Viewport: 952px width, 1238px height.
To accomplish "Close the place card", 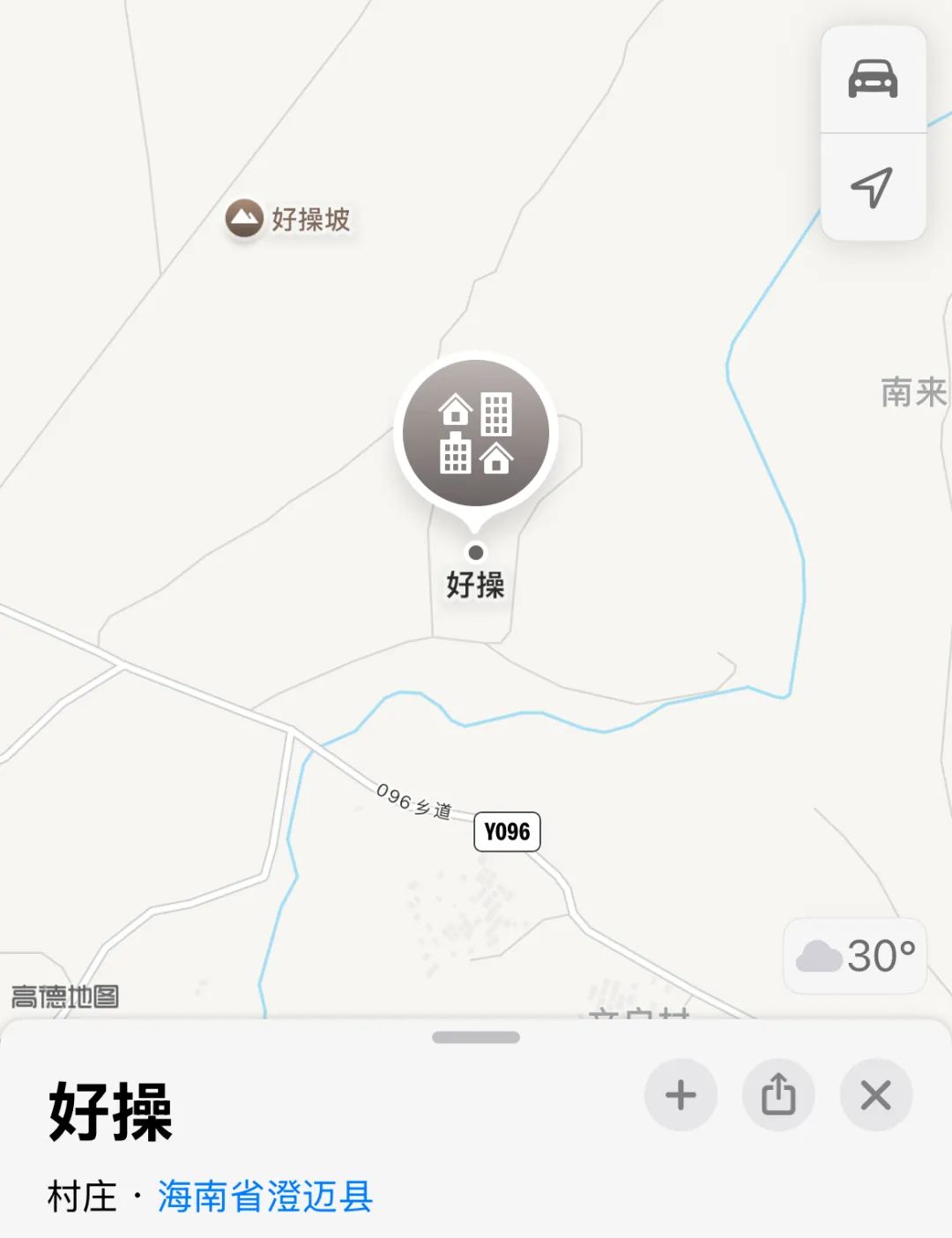I will [x=876, y=1096].
